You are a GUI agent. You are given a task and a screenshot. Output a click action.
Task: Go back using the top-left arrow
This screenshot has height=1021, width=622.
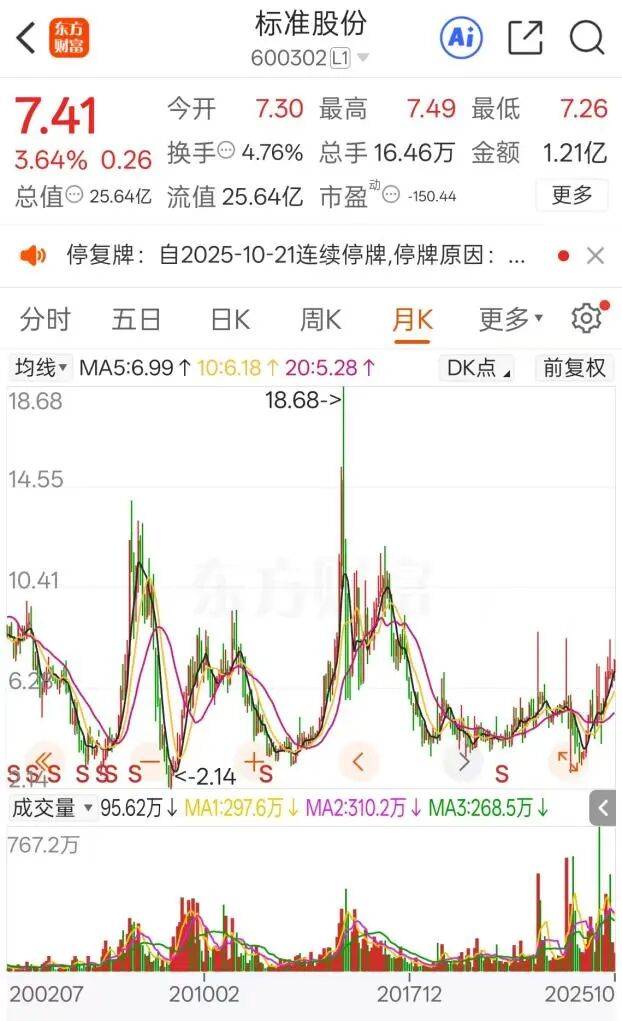[x=26, y=38]
